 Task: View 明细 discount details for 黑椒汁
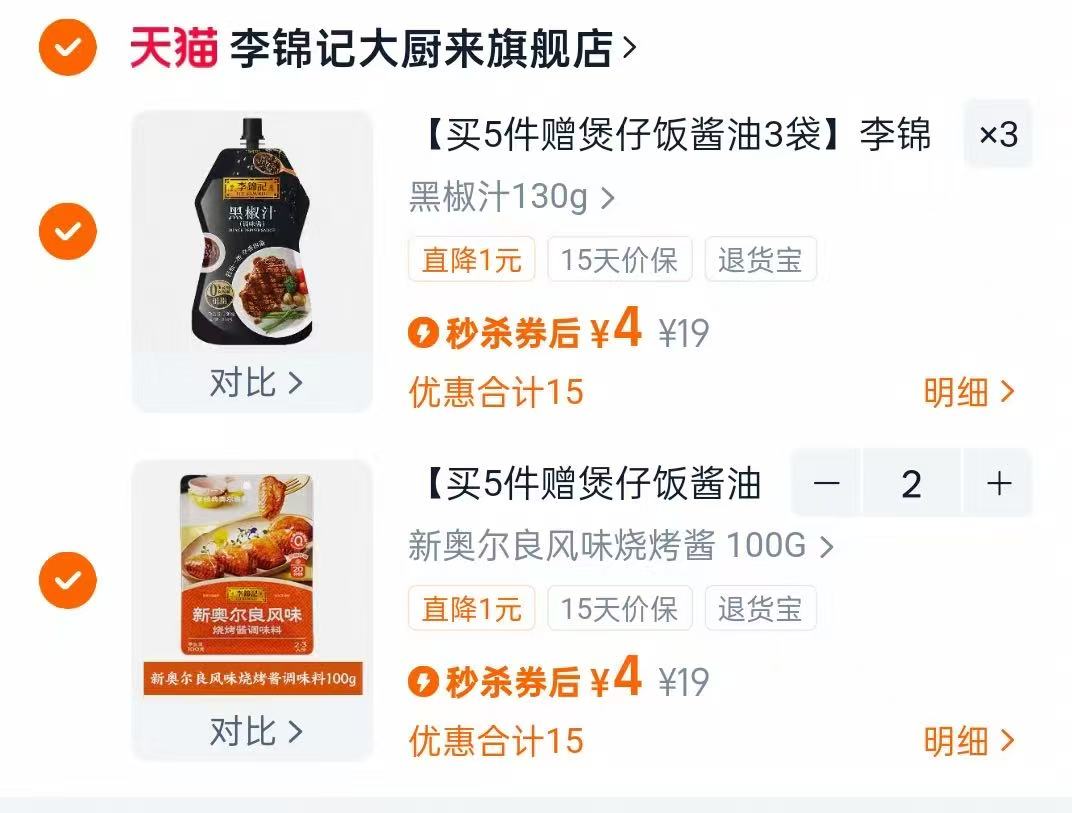(x=968, y=392)
